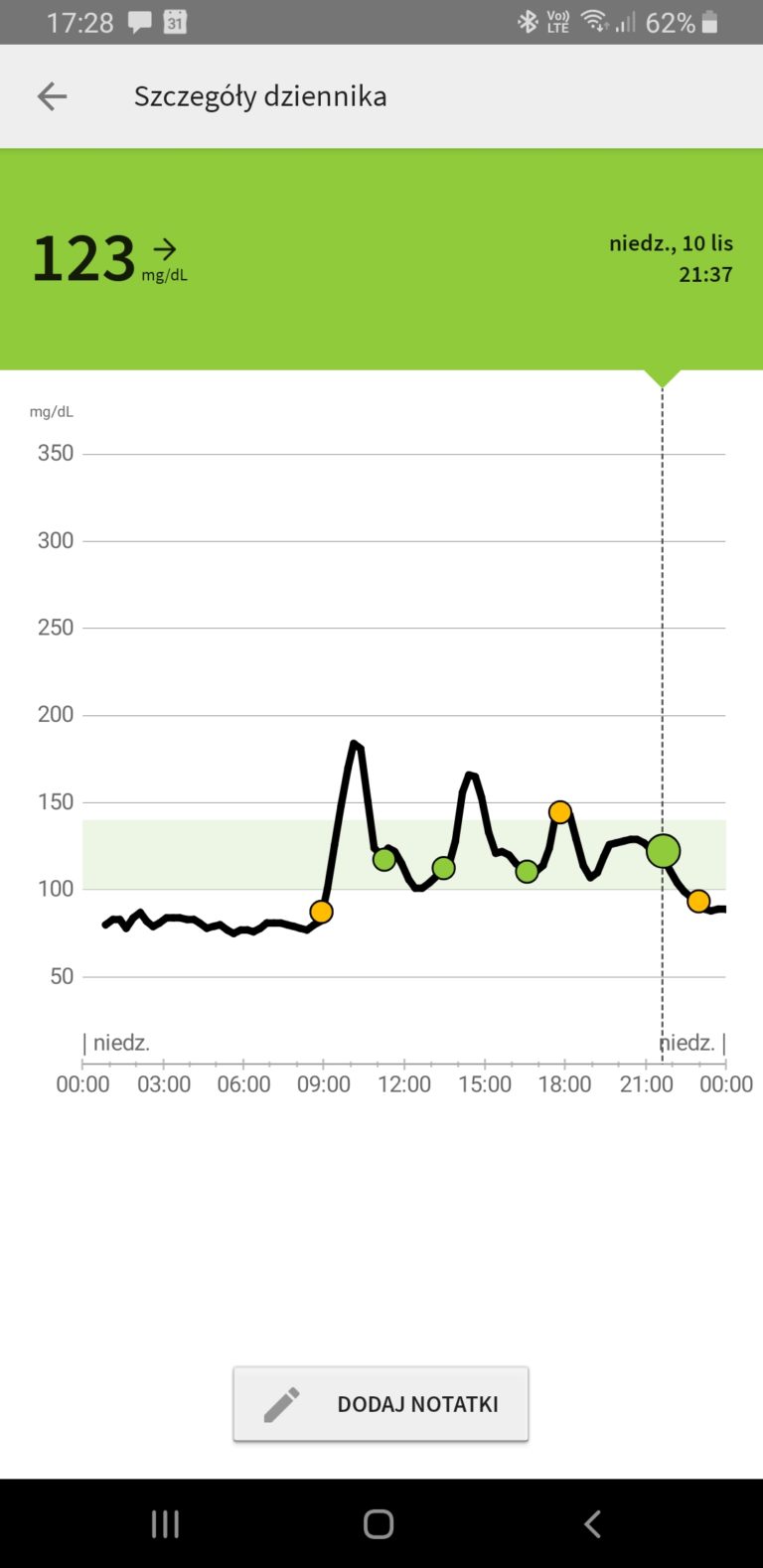Open the system recent apps view

165,1523
